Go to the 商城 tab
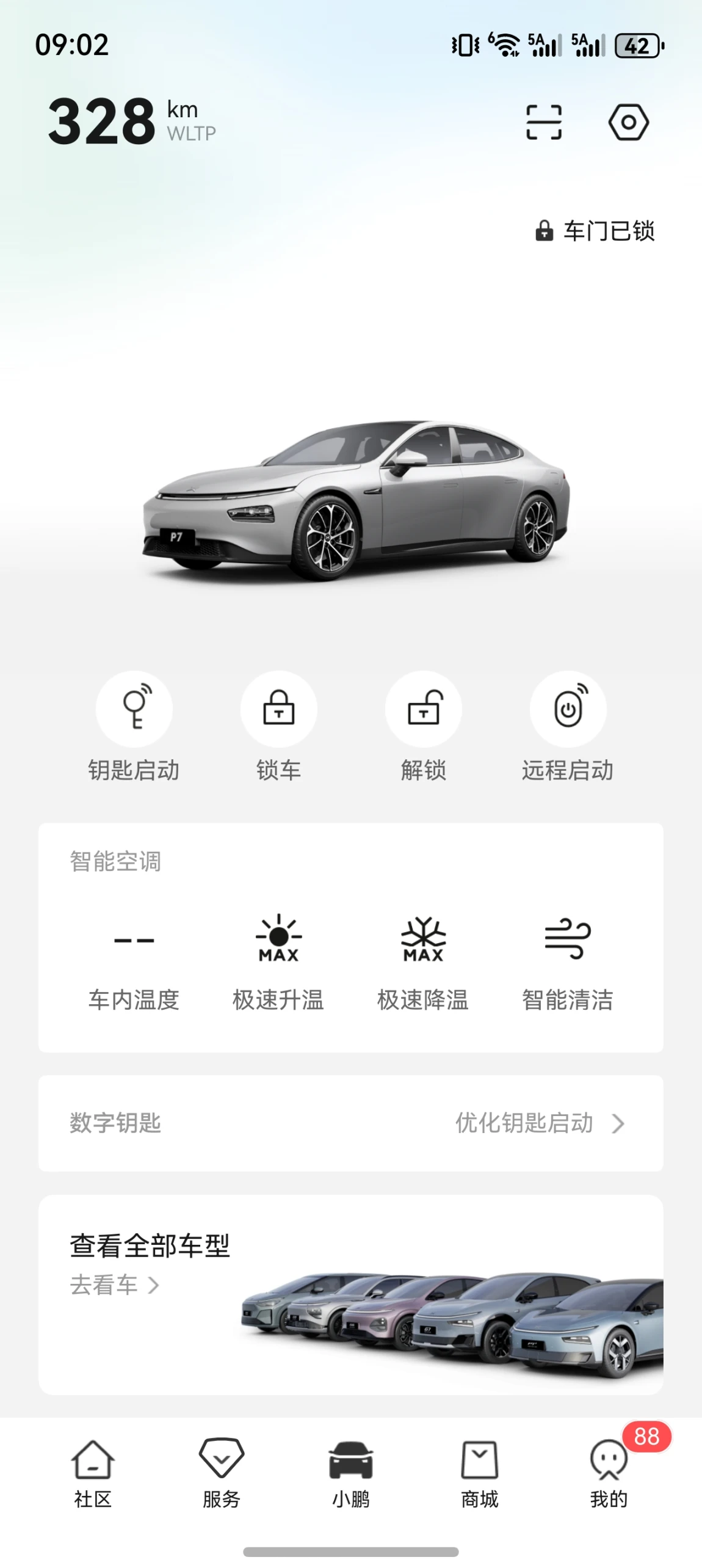 pyautogui.click(x=480, y=1473)
